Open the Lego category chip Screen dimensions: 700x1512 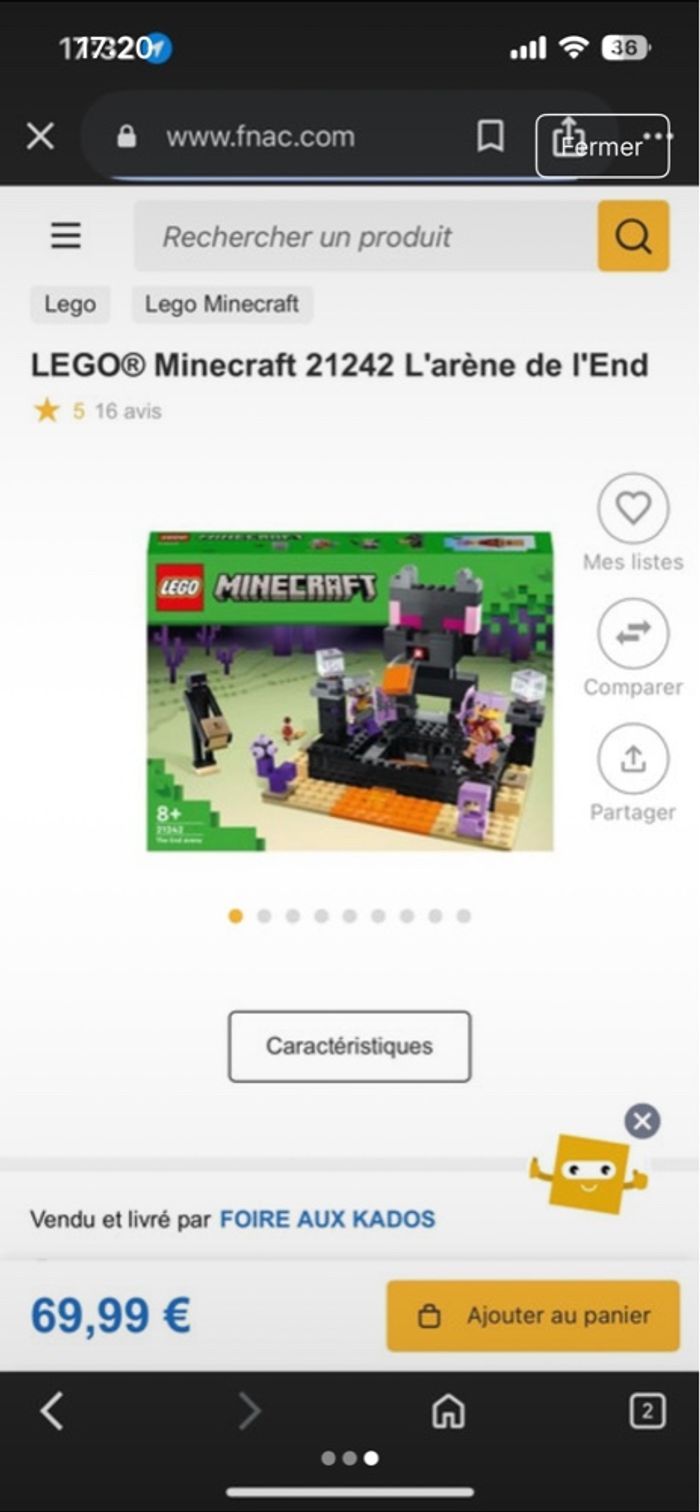70,304
